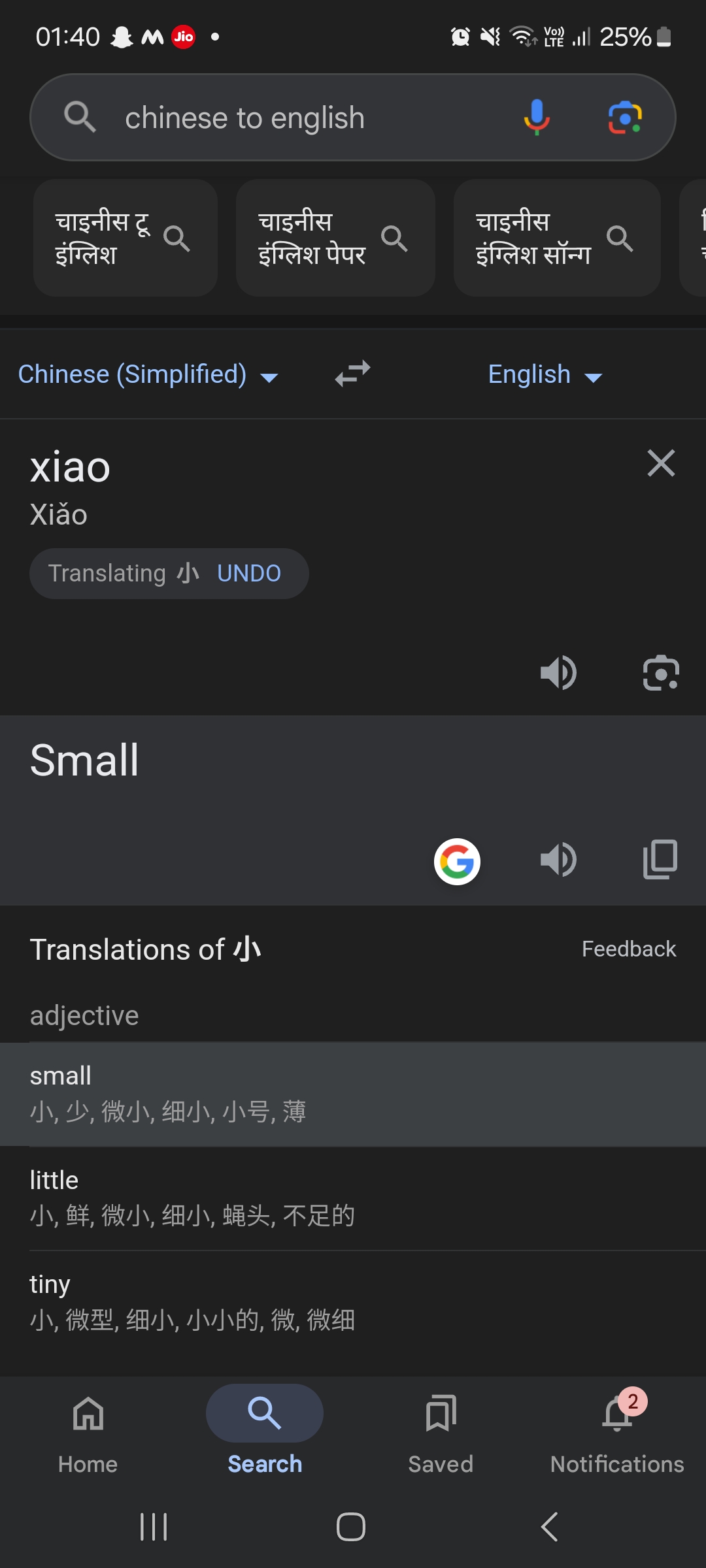Play pronunciation of the Chinese text
706x1568 pixels.
click(x=559, y=673)
